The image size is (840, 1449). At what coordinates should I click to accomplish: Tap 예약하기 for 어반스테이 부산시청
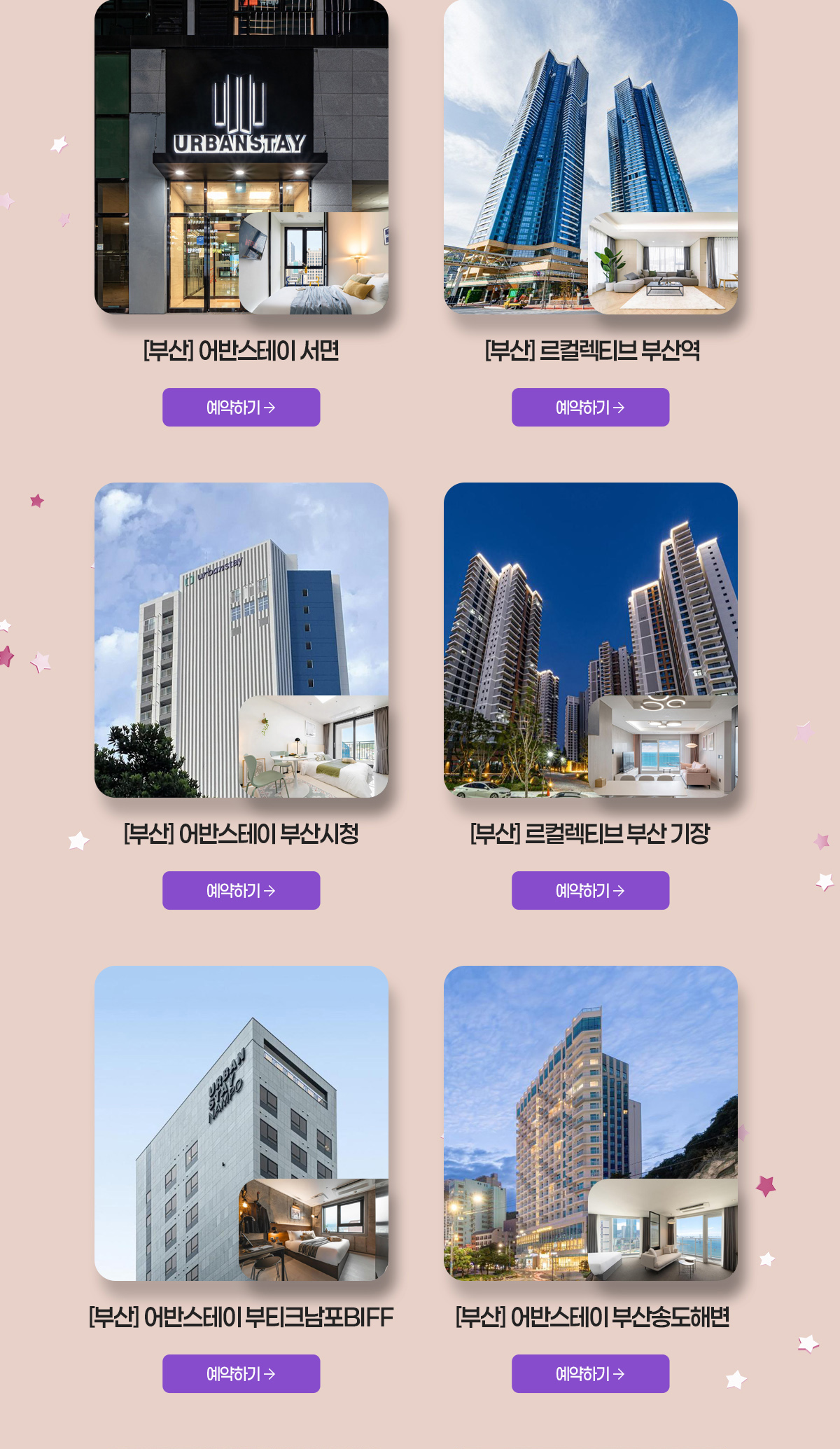click(x=241, y=890)
